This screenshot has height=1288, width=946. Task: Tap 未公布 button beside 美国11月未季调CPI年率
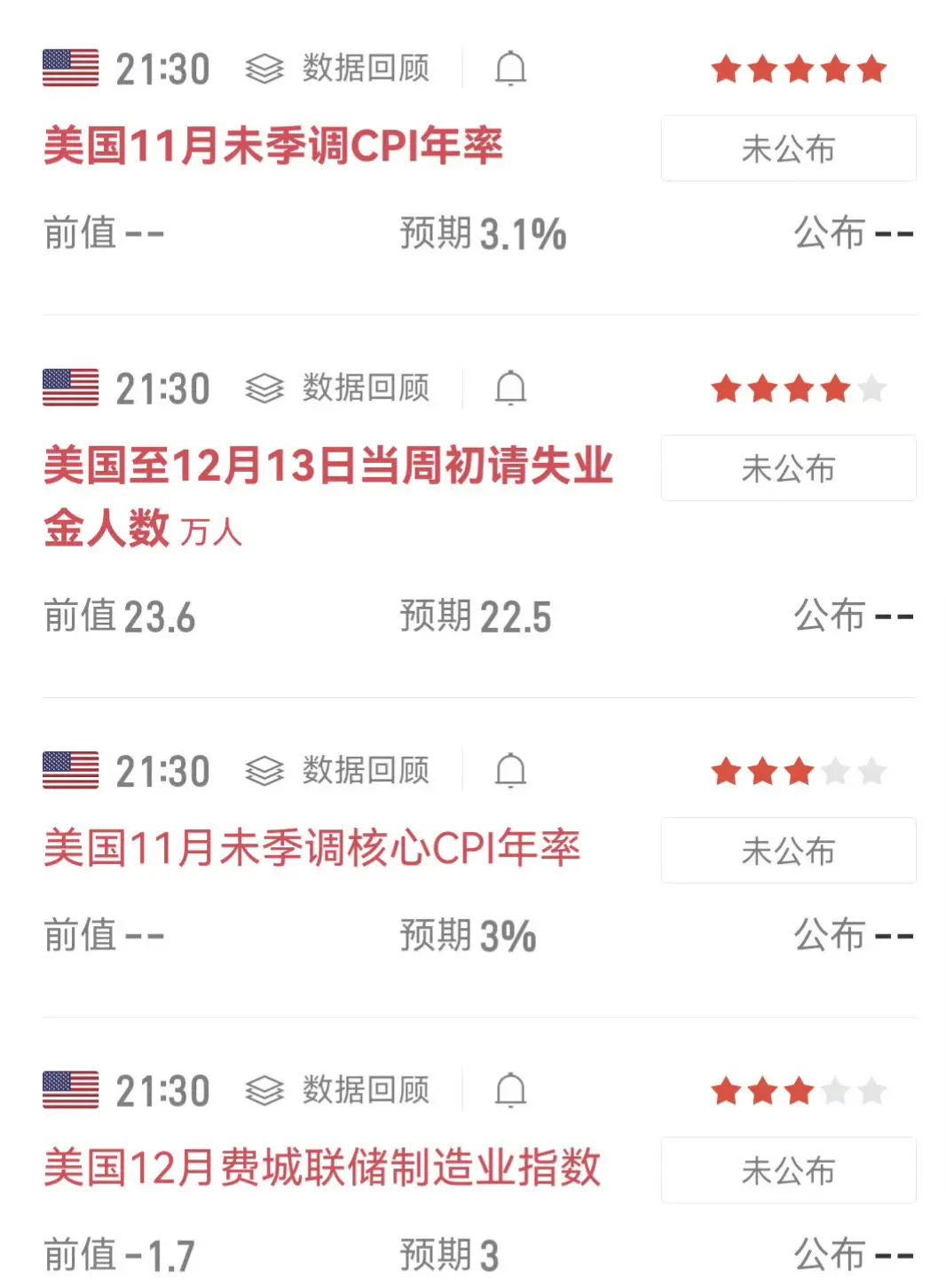point(788,149)
